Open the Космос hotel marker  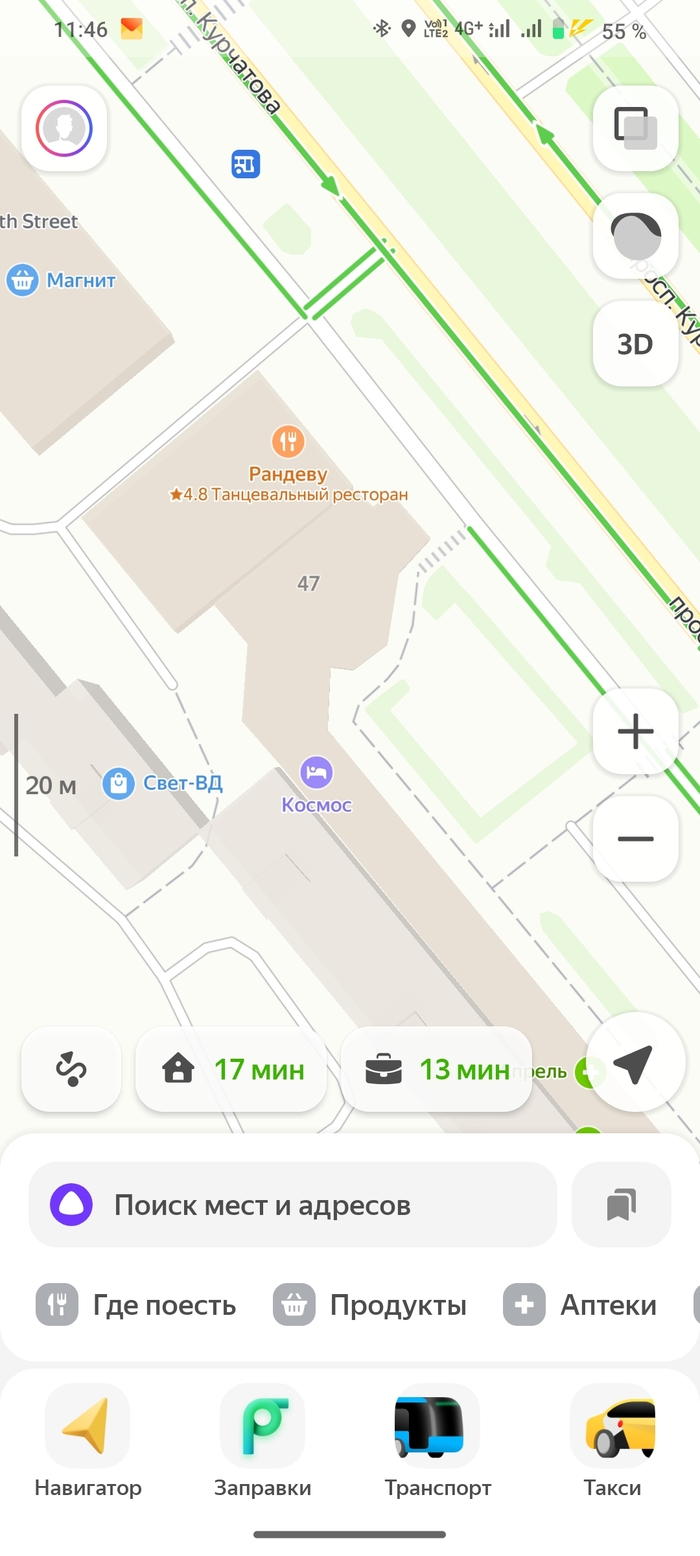(316, 772)
